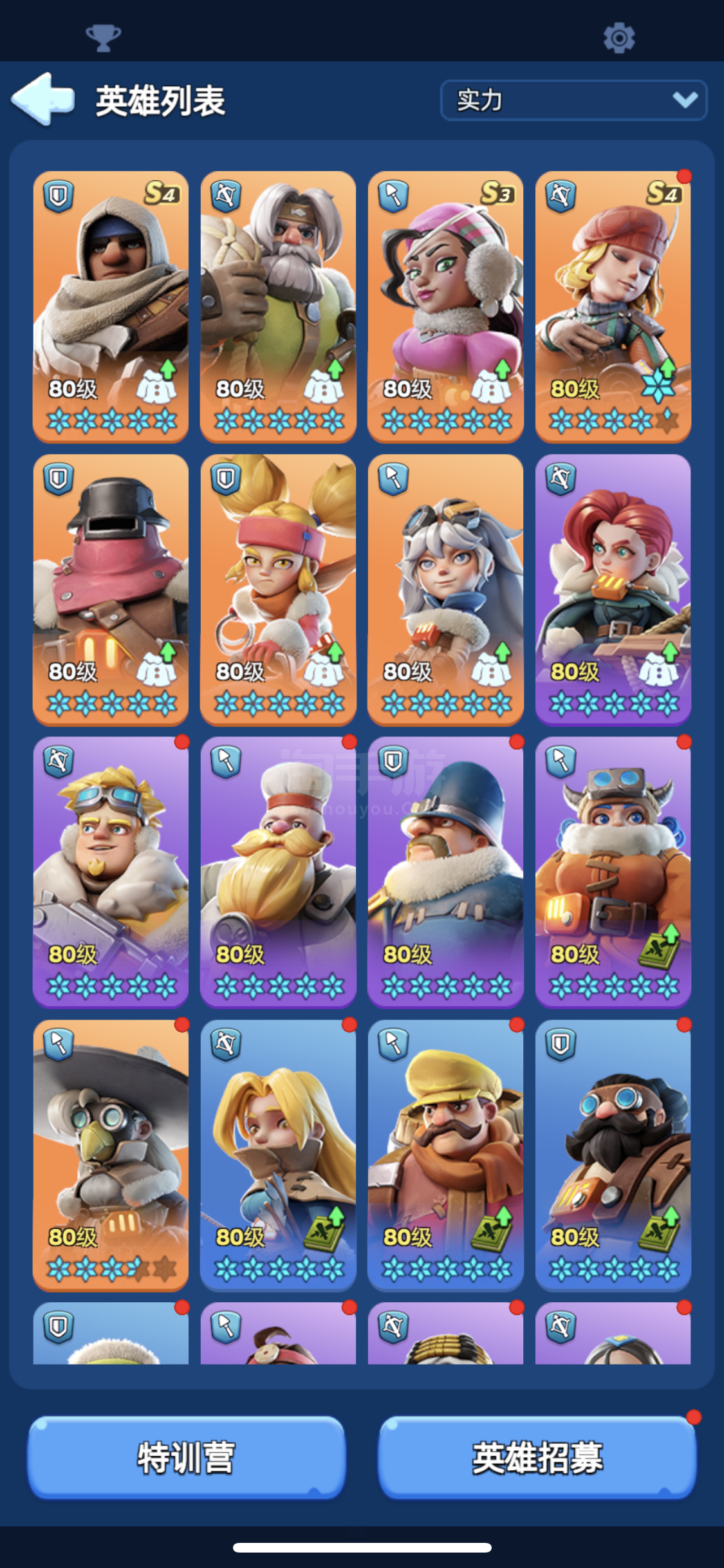Open the black-bearded goggles hero card
This screenshot has width=724, height=1568.
pos(613,1155)
